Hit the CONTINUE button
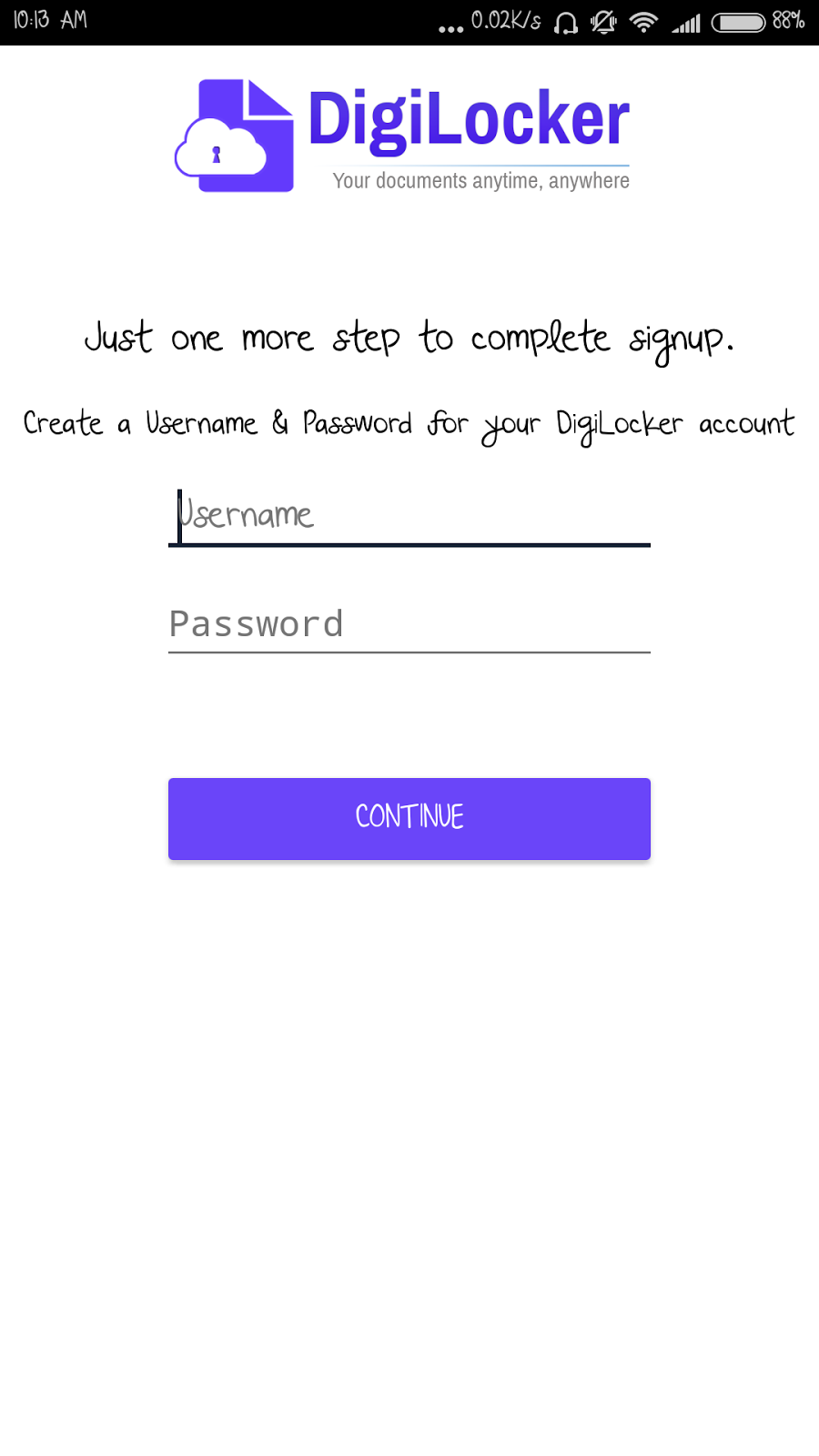819x1456 pixels. point(409,818)
